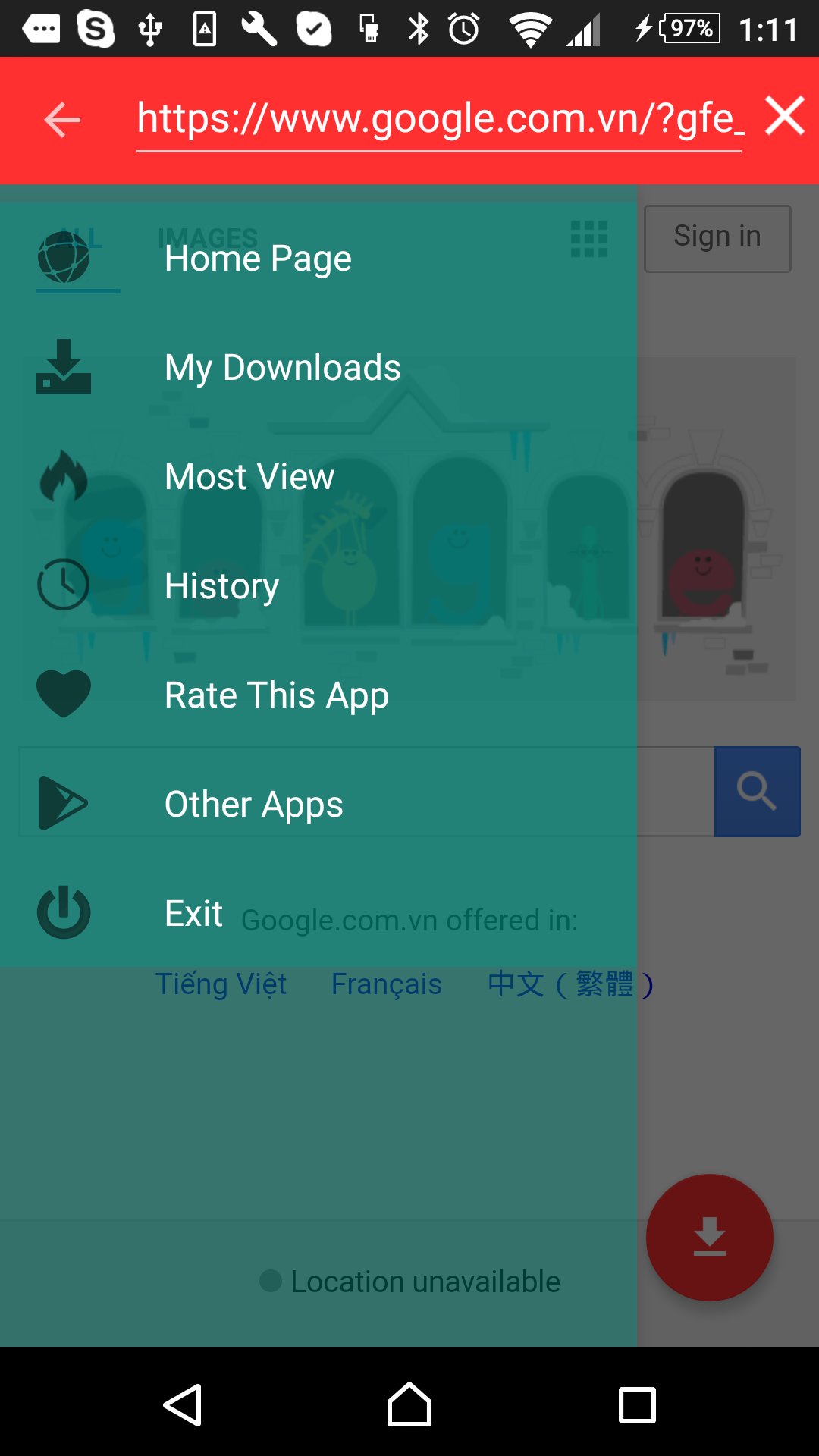The height and width of the screenshot is (1456, 819).
Task: Open the Google apps grid launcher
Action: click(589, 240)
